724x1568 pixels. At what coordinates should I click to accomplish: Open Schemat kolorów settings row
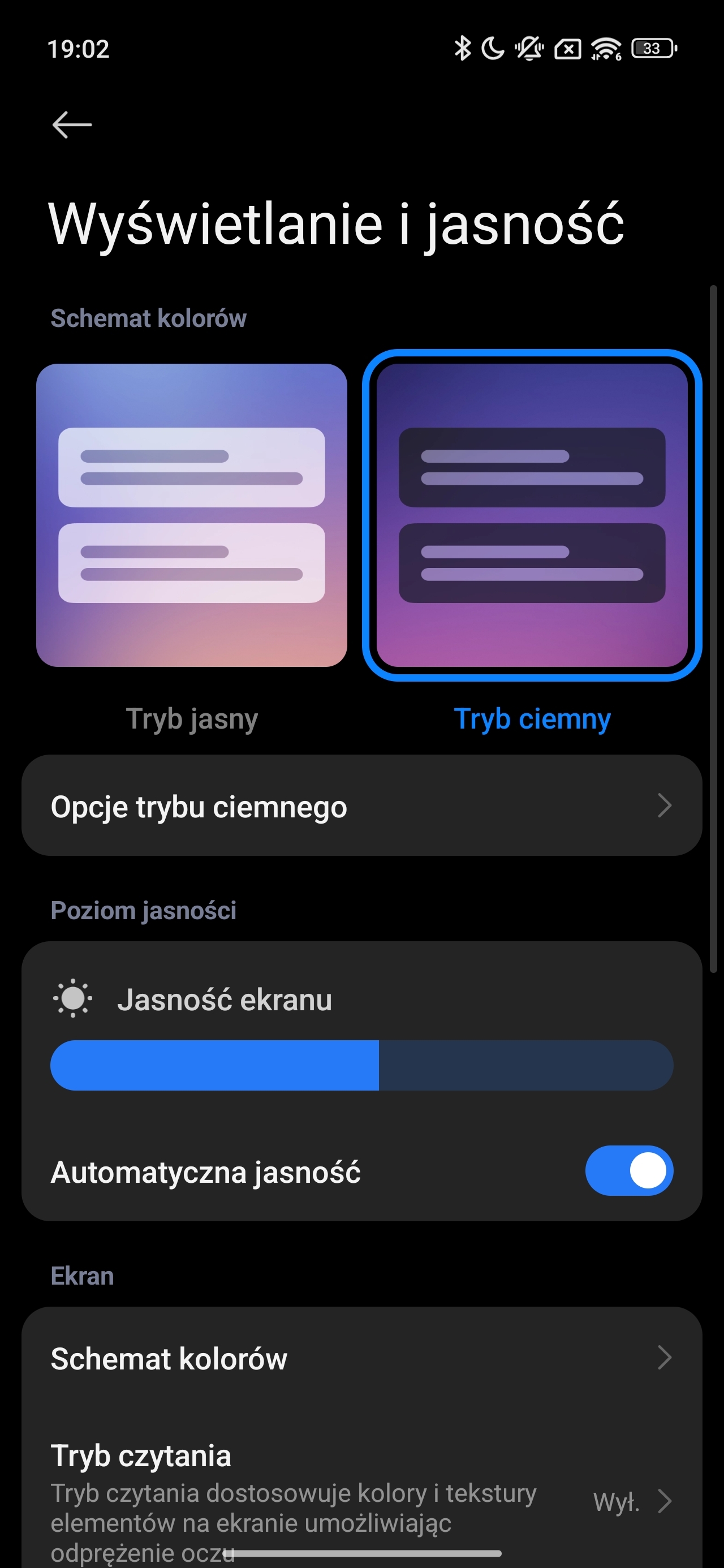(x=361, y=1358)
